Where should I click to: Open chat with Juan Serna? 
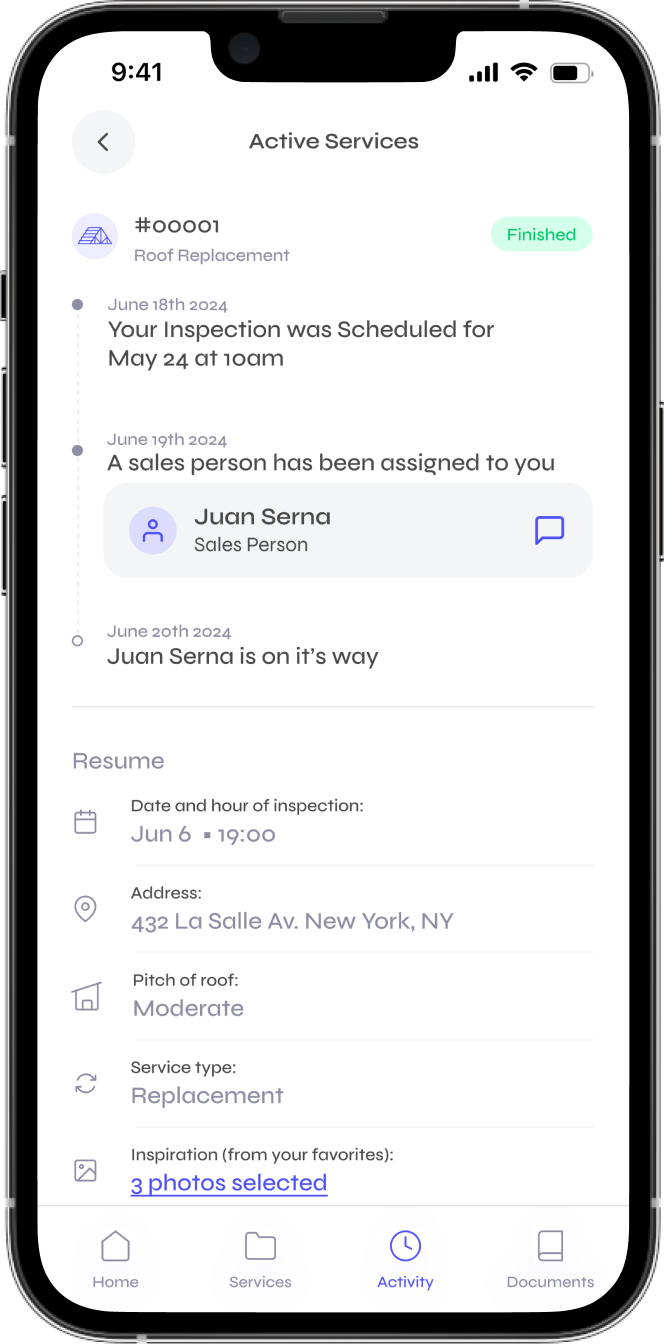pos(549,530)
